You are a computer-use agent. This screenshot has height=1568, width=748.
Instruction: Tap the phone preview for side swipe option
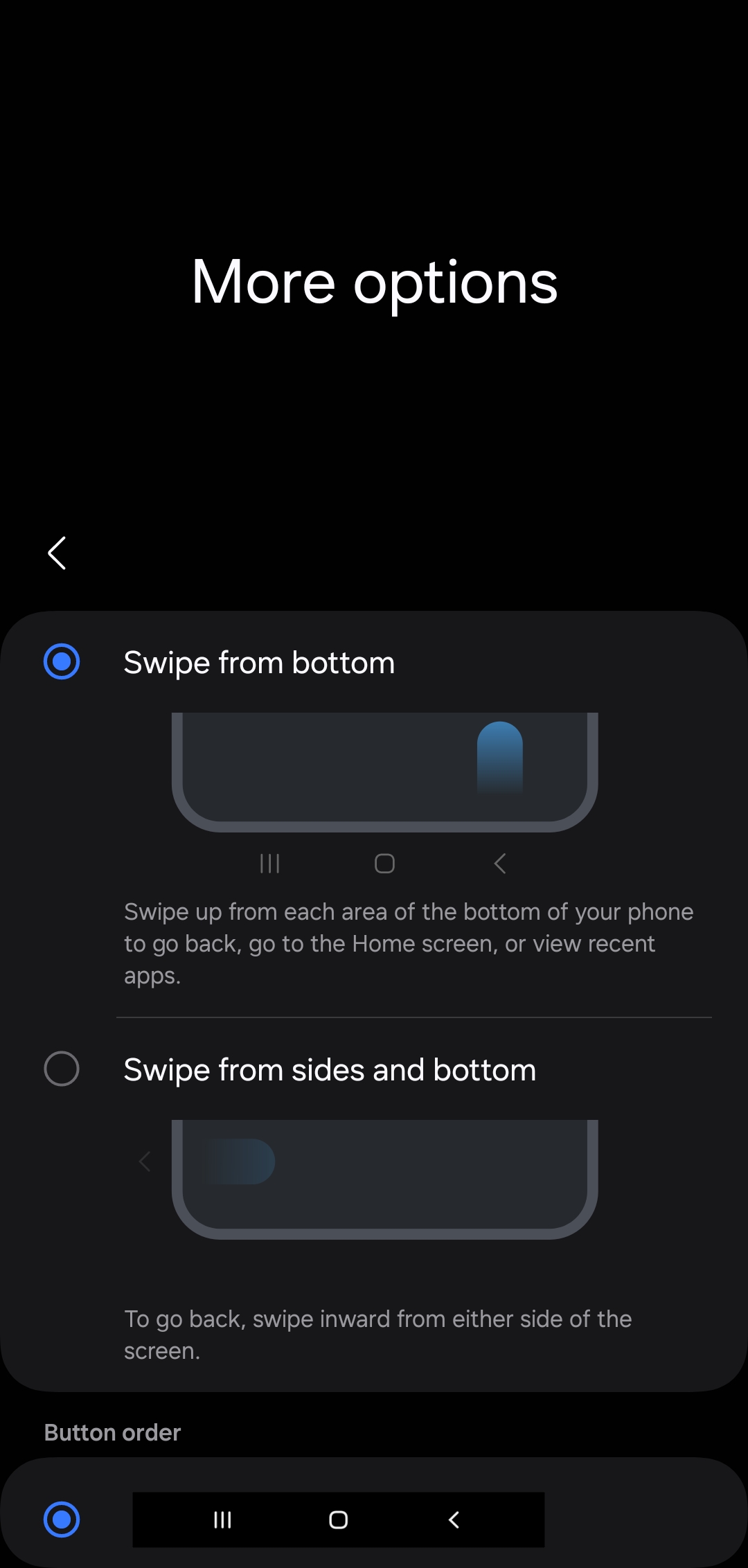[385, 1177]
